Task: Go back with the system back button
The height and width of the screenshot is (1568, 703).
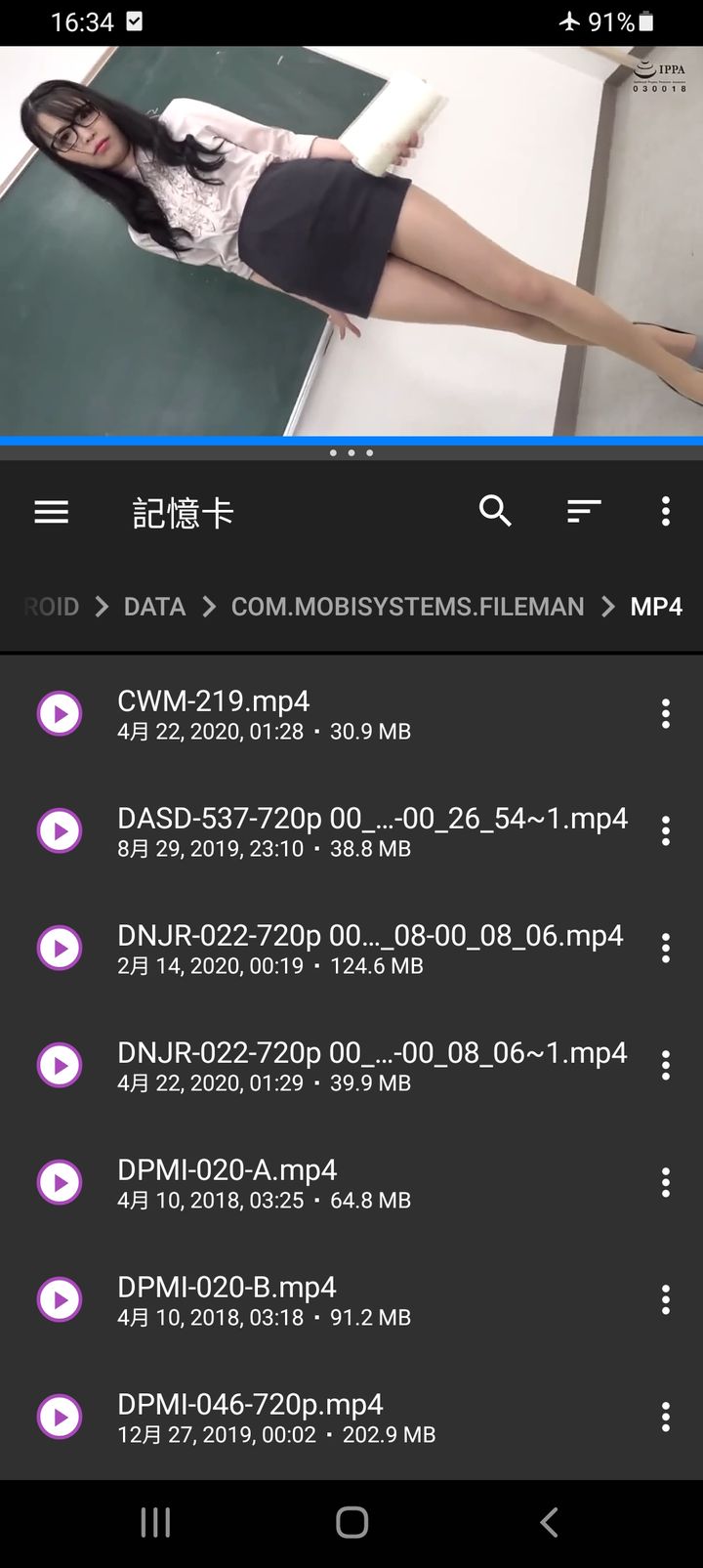Action: (x=549, y=1522)
